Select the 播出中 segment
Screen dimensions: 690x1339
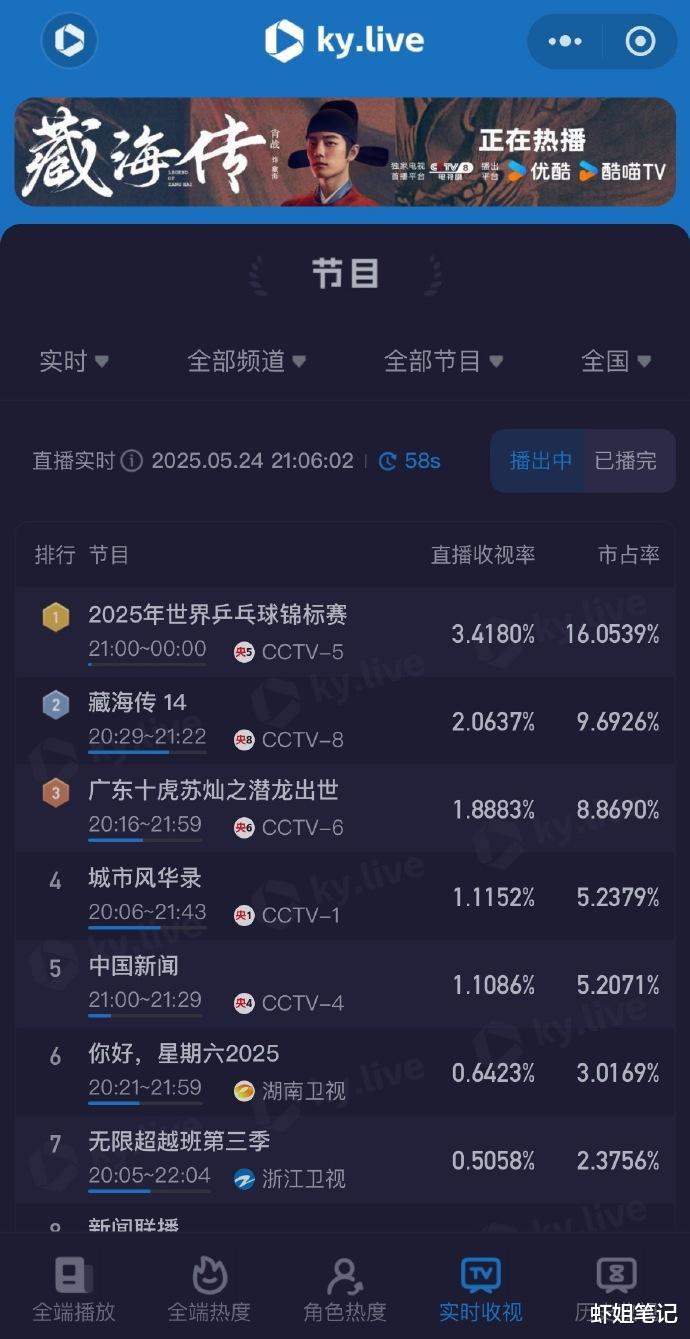tap(540, 460)
